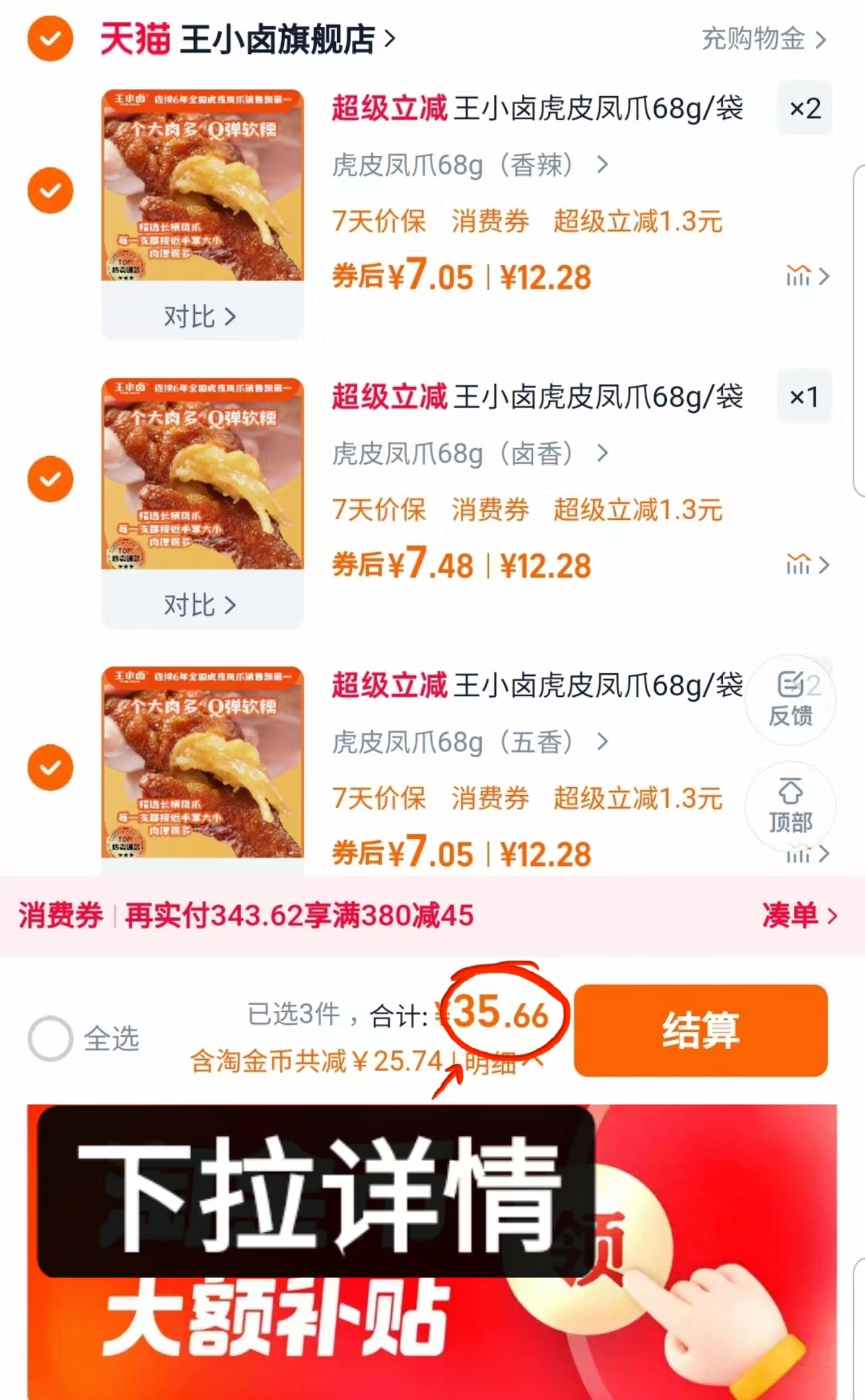
Task: Deselect the 香辣 chicken feet item checkbox
Action: point(49,190)
